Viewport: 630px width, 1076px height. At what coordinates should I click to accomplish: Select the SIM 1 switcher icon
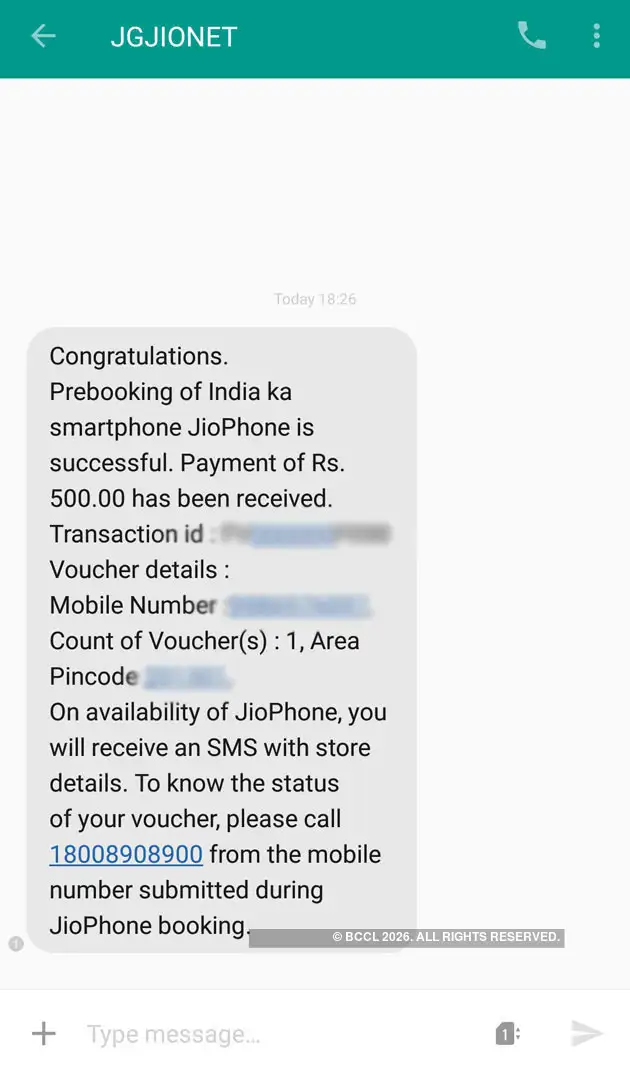click(x=507, y=1034)
